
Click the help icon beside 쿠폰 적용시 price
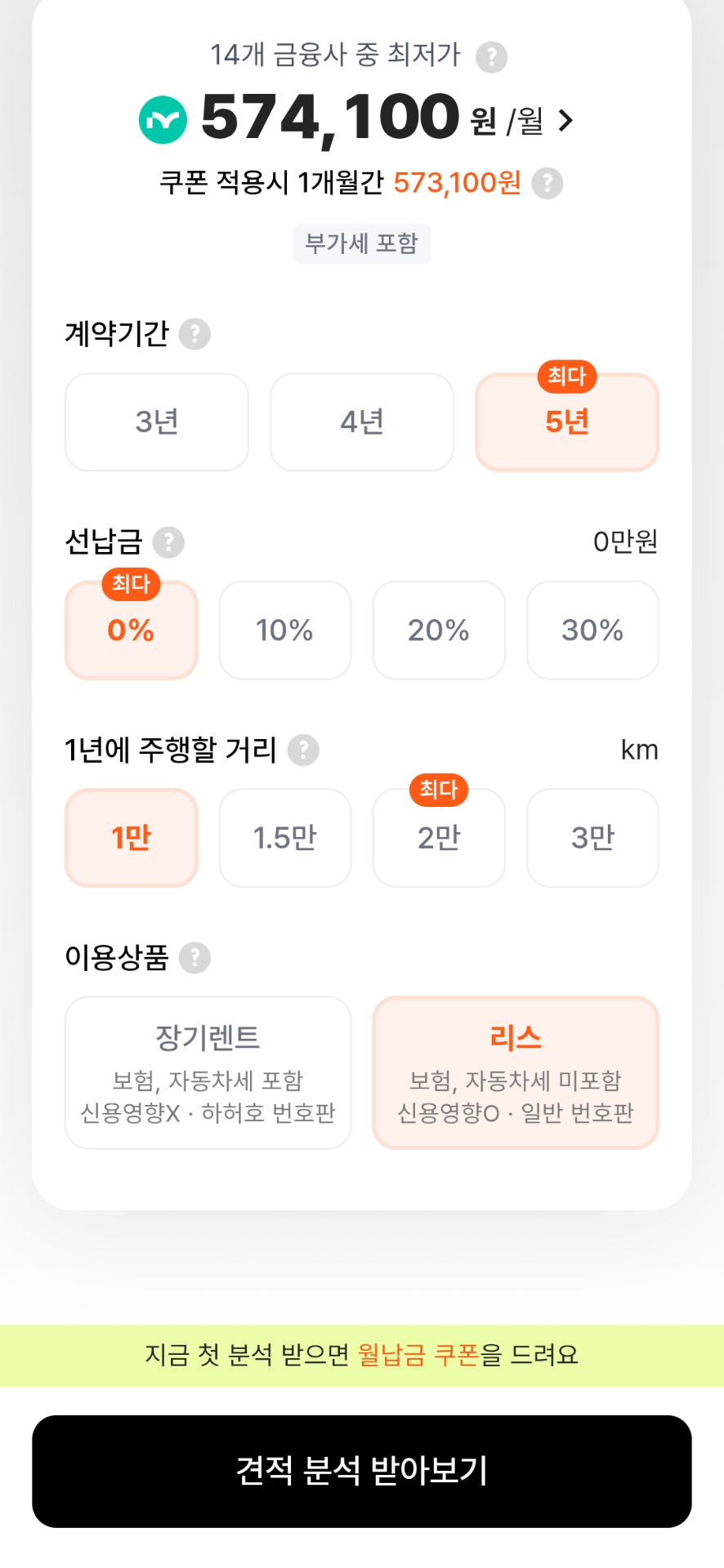click(x=547, y=183)
